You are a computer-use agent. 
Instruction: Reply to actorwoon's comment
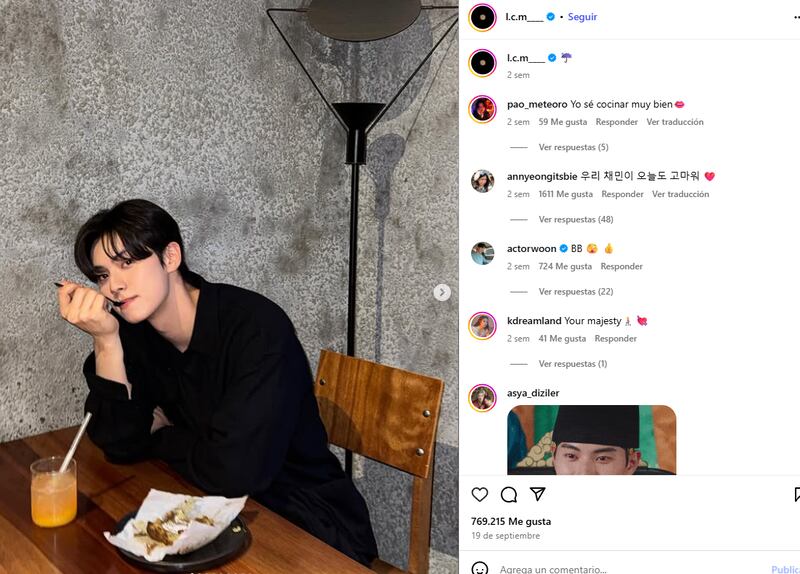pos(621,266)
